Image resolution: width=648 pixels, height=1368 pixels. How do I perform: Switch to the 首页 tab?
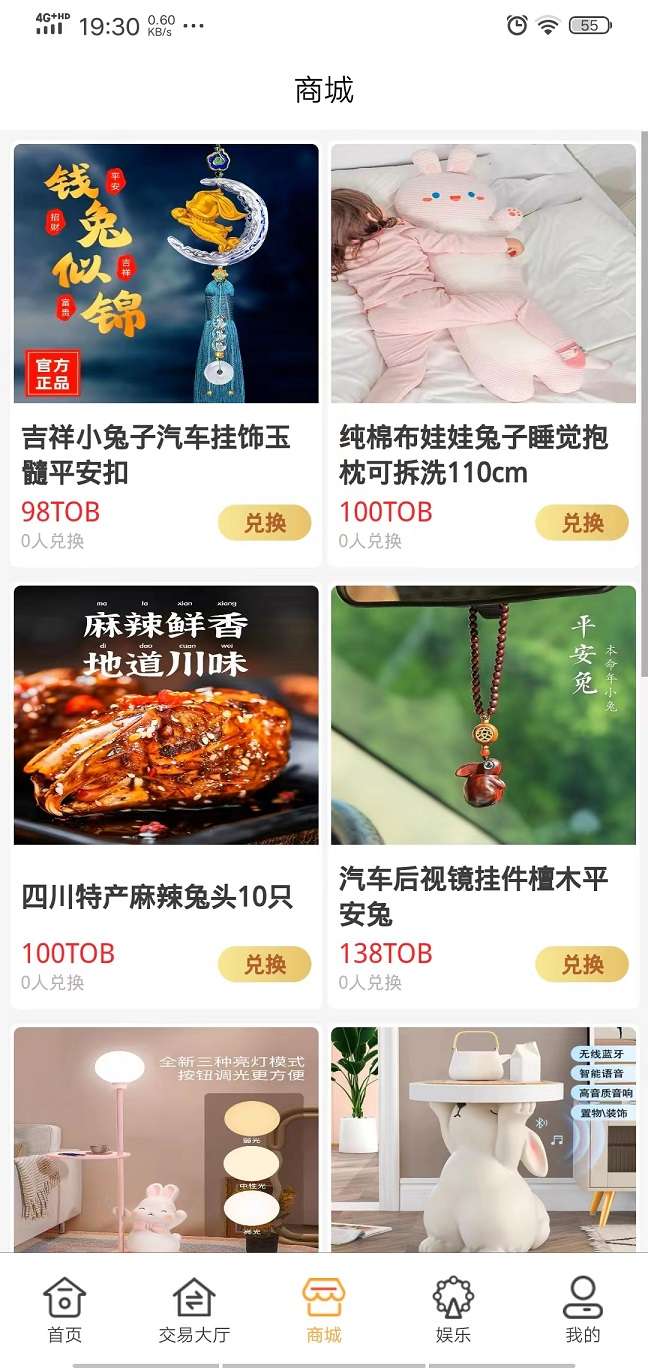(x=65, y=1310)
